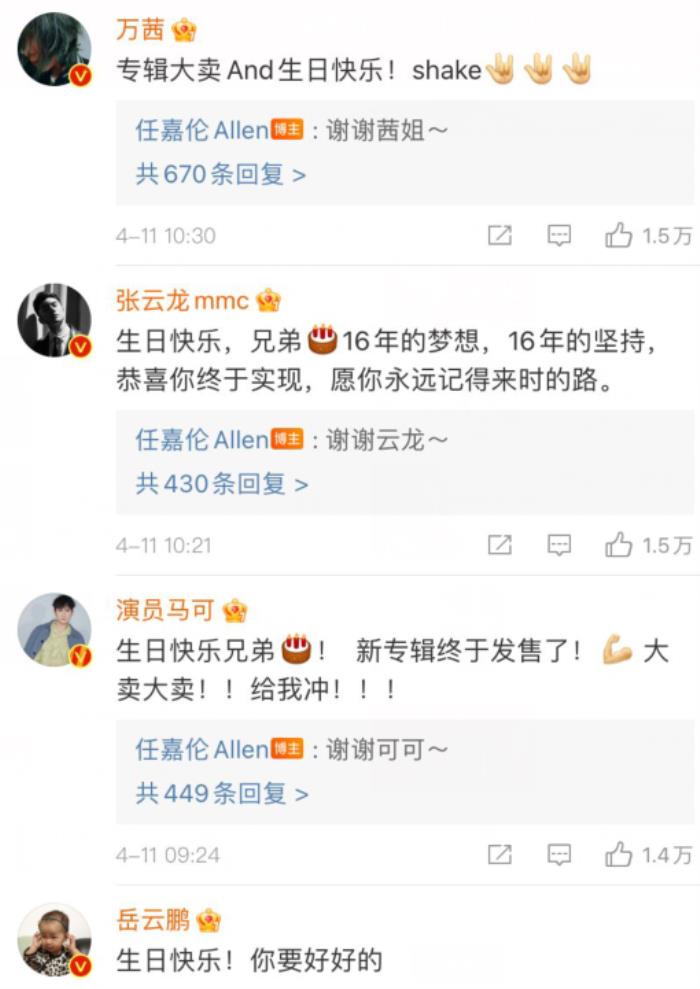Viewport: 700px width, 989px height.
Task: Like 张云龙mmc's comment
Action: pos(620,546)
